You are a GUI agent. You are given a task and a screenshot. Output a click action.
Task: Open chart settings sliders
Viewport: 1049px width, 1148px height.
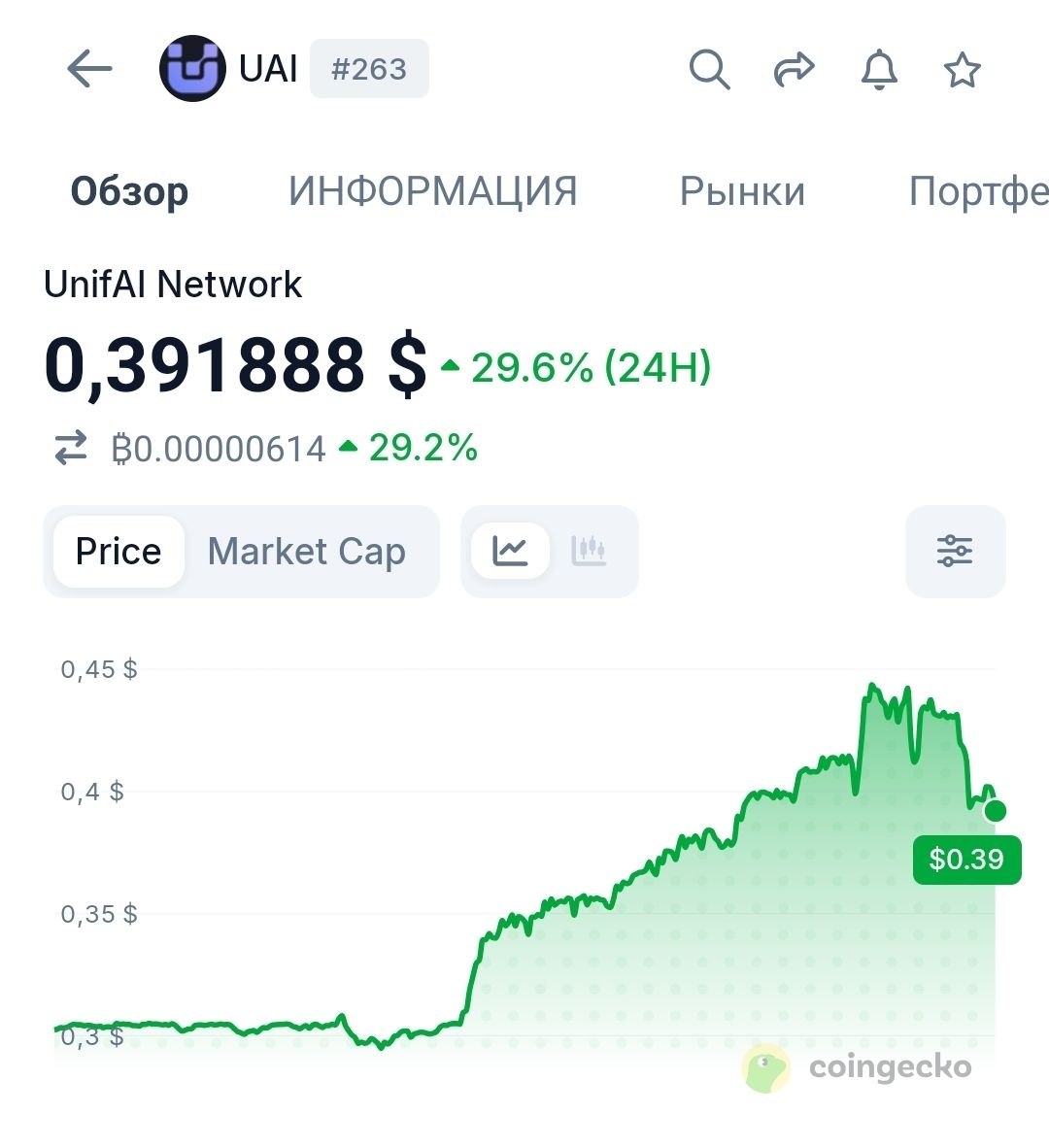point(955,551)
